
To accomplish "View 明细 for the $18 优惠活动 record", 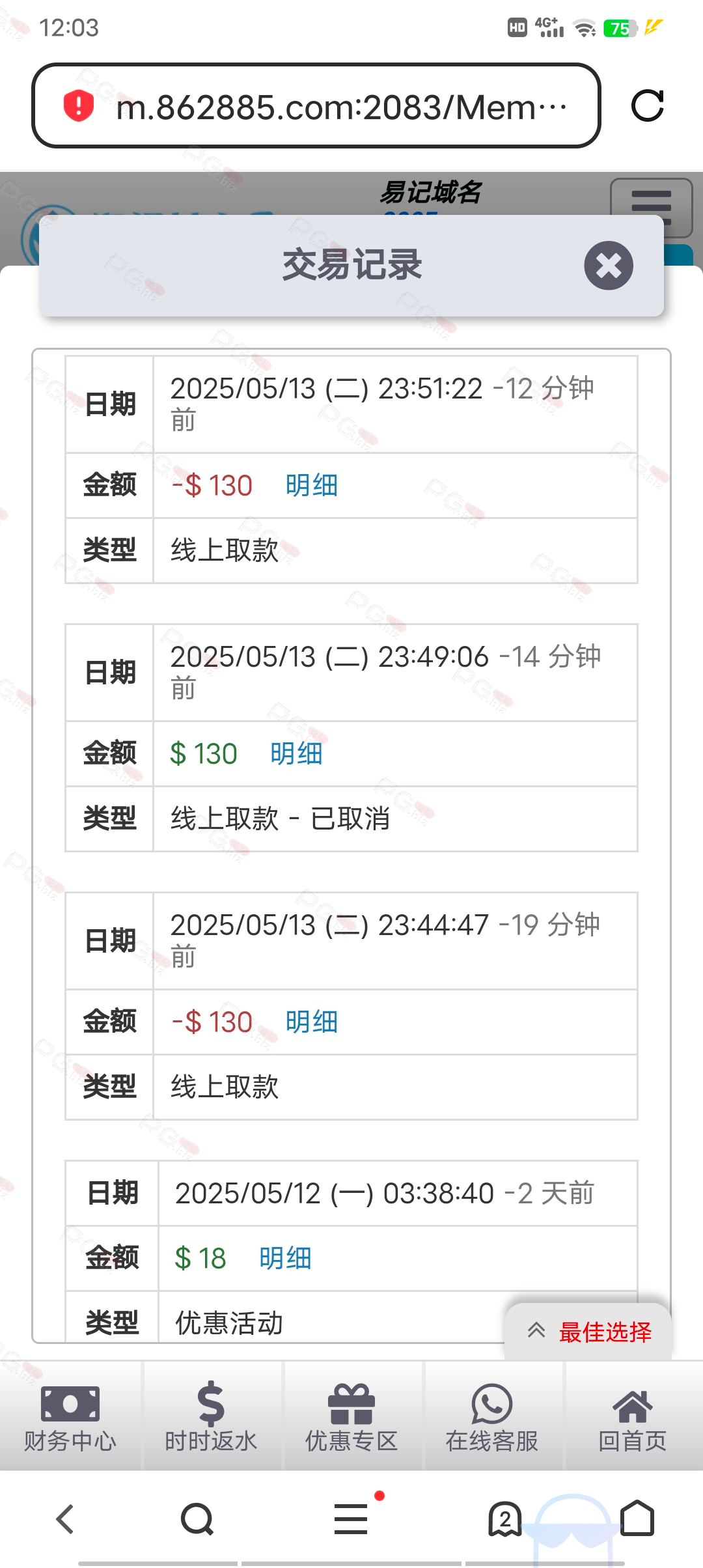I will click(286, 1259).
